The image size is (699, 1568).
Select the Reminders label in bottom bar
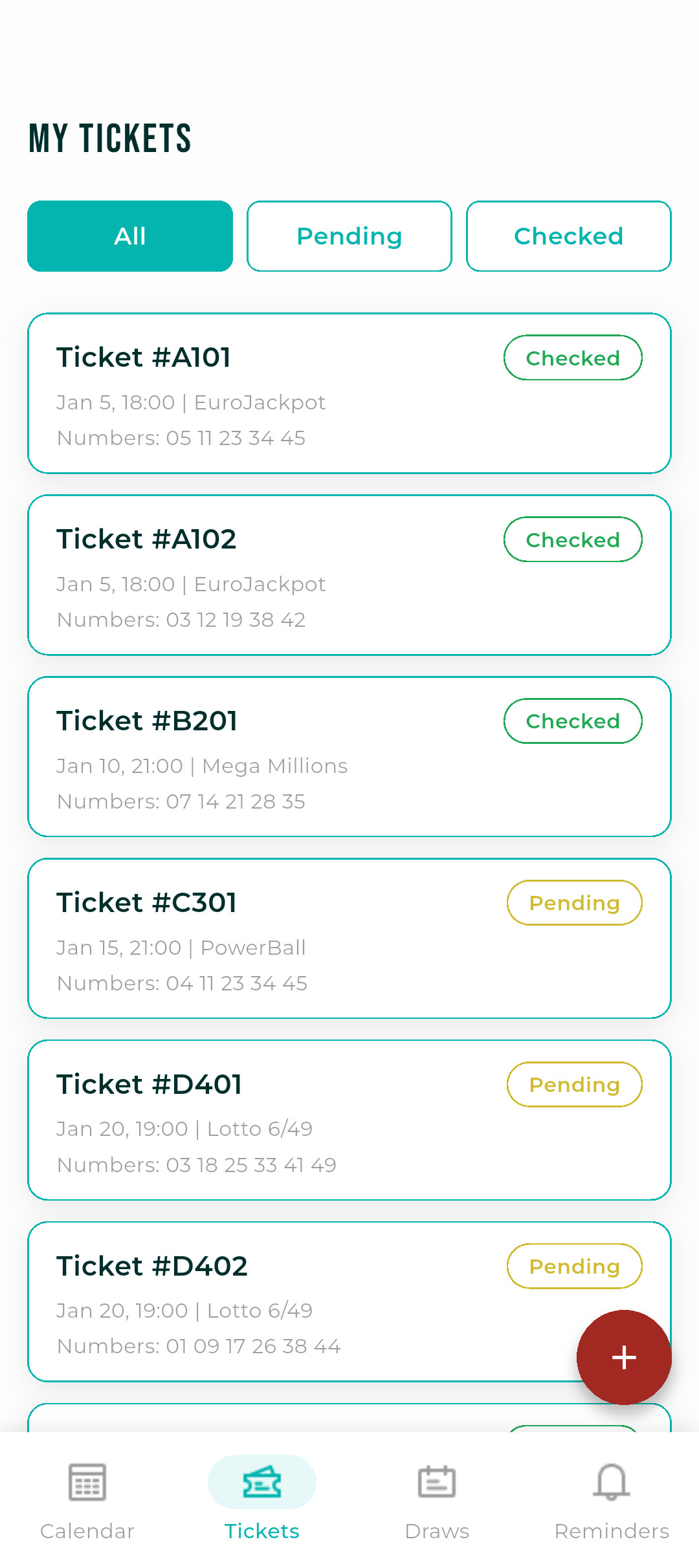(x=611, y=1531)
